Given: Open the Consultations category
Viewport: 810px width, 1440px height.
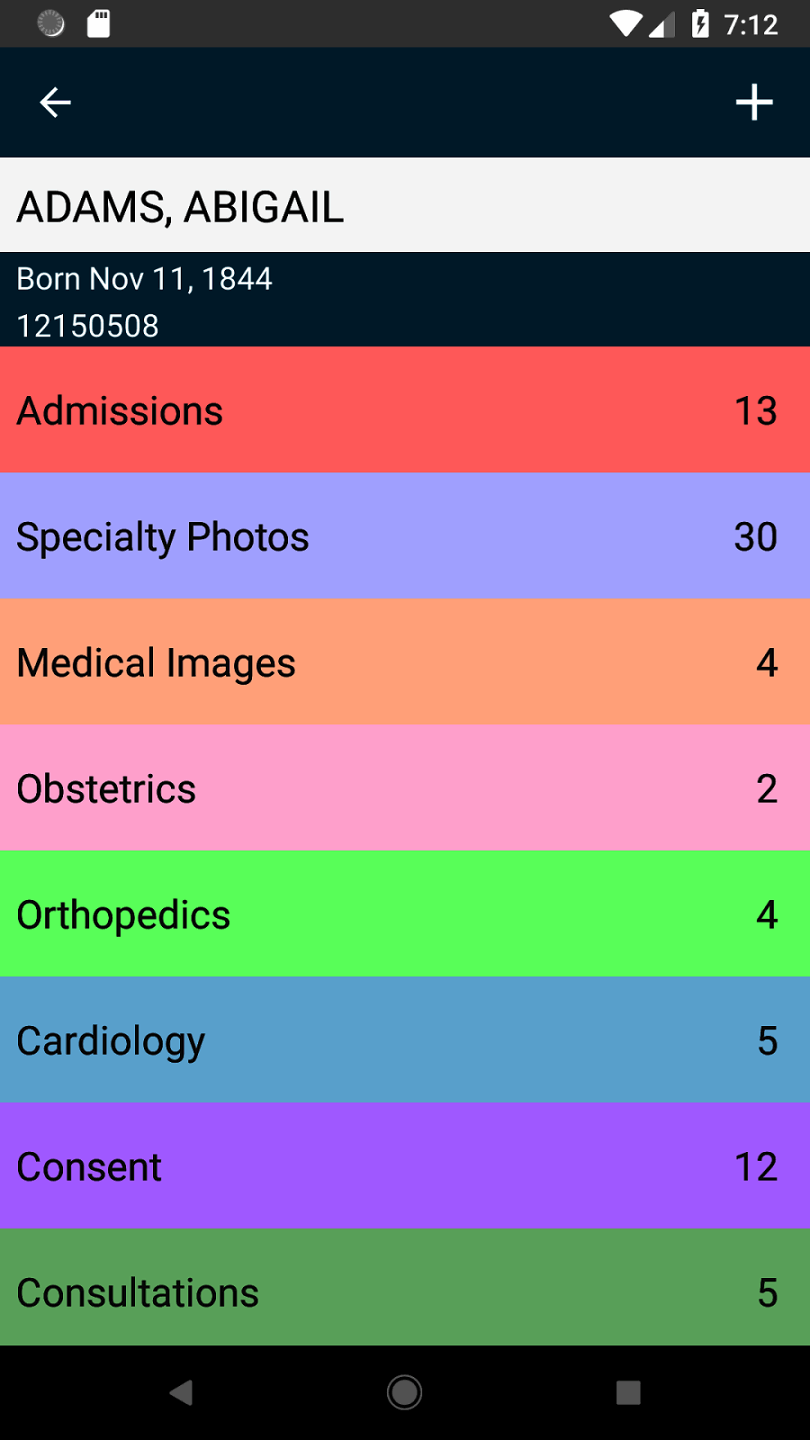Looking at the screenshot, I should tap(405, 1292).
